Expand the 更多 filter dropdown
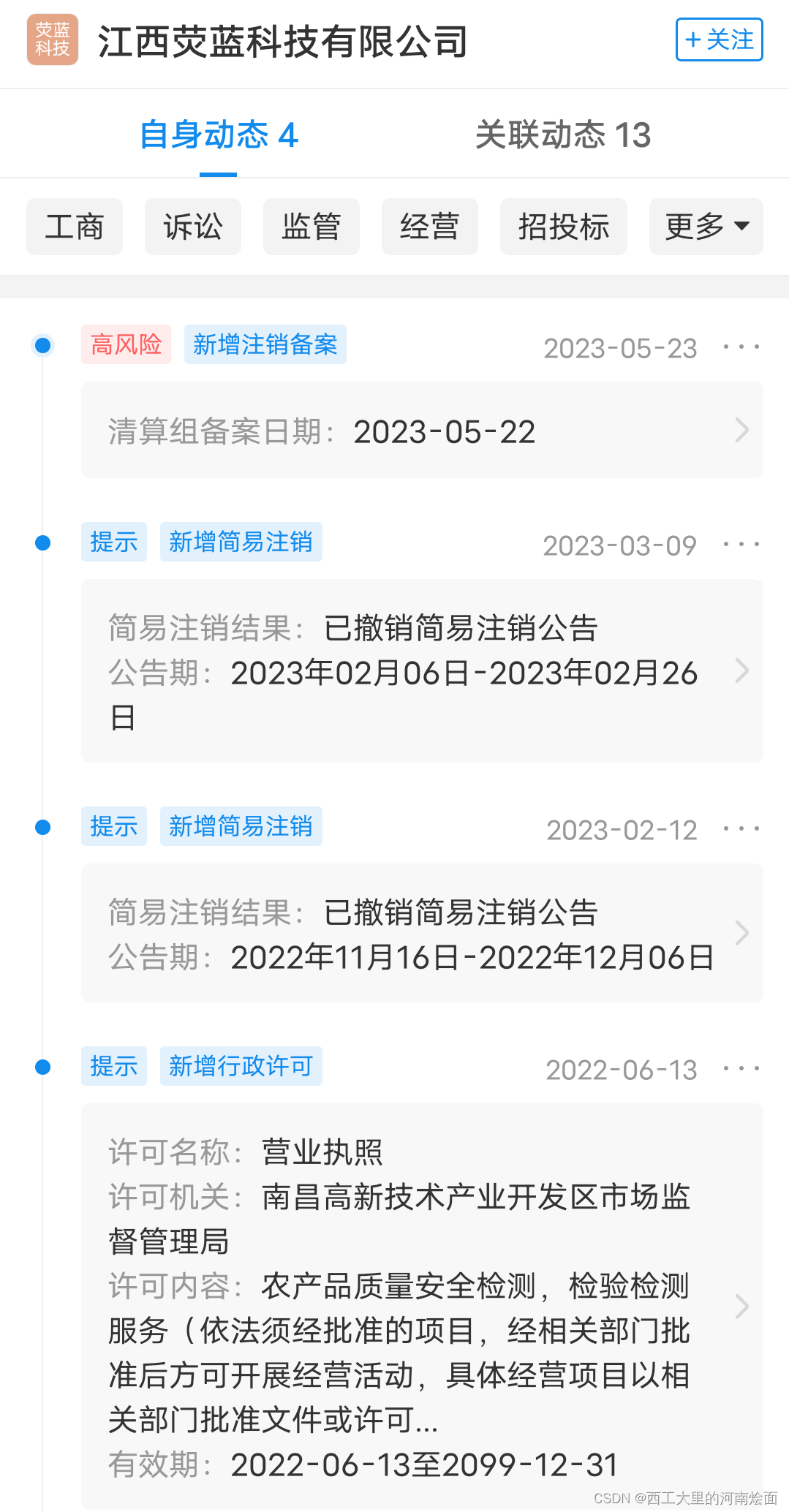Viewport: 789px width, 1512px height. click(706, 227)
